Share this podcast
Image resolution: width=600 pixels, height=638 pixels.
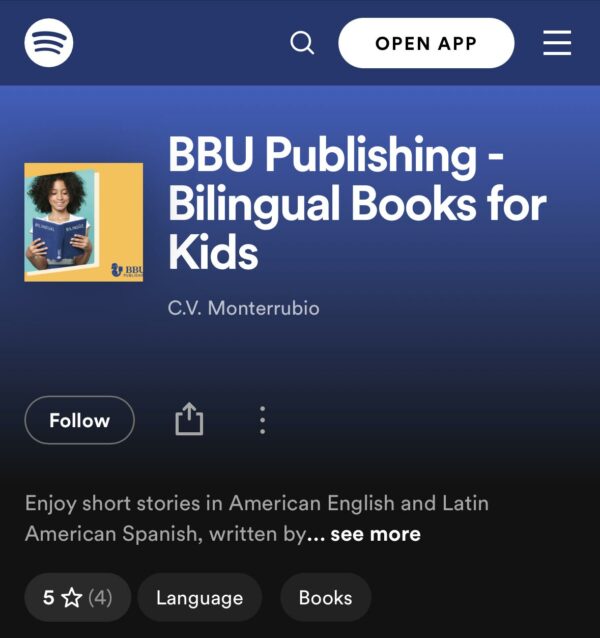coord(189,420)
